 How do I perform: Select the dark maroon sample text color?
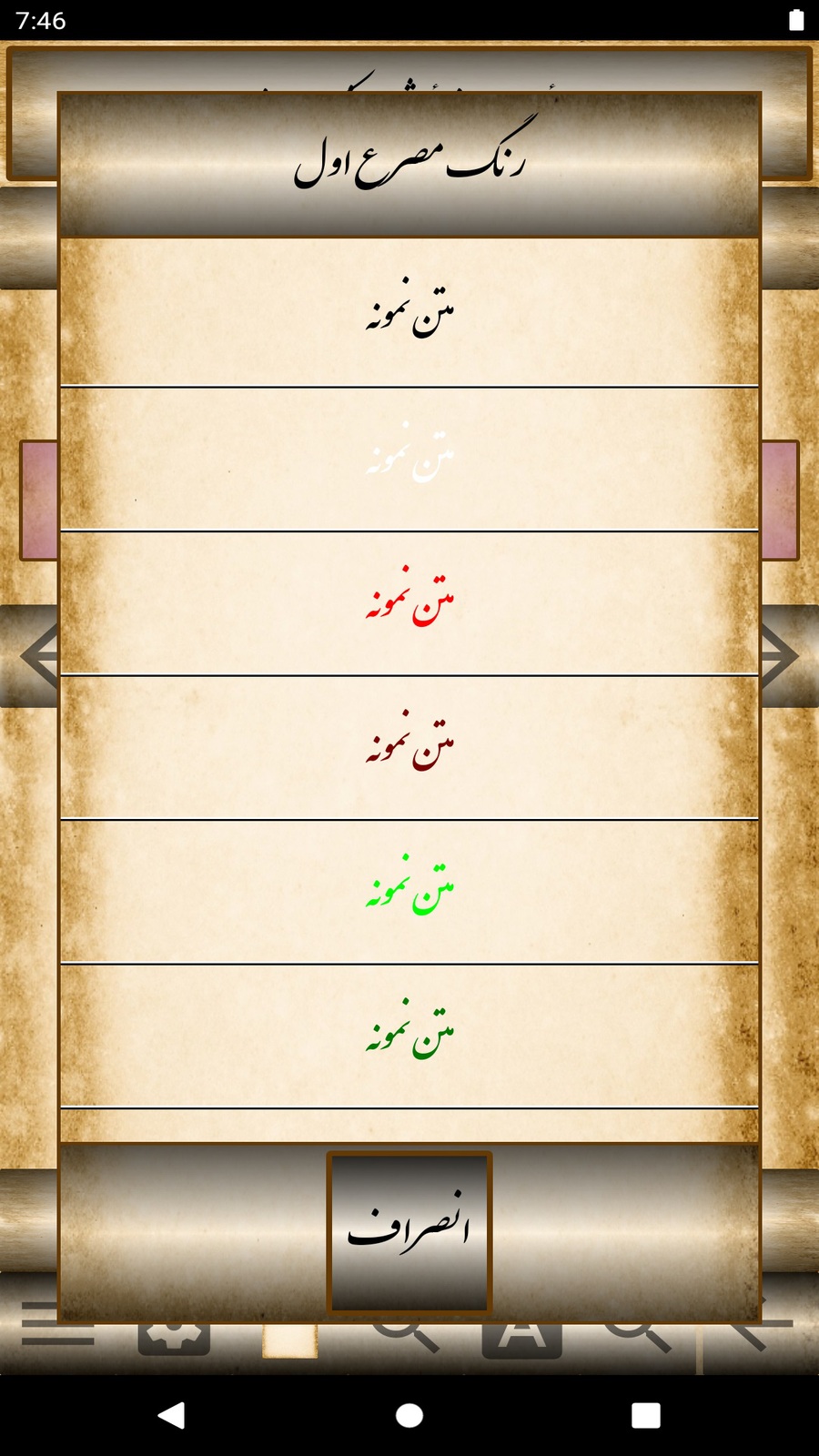tap(409, 746)
